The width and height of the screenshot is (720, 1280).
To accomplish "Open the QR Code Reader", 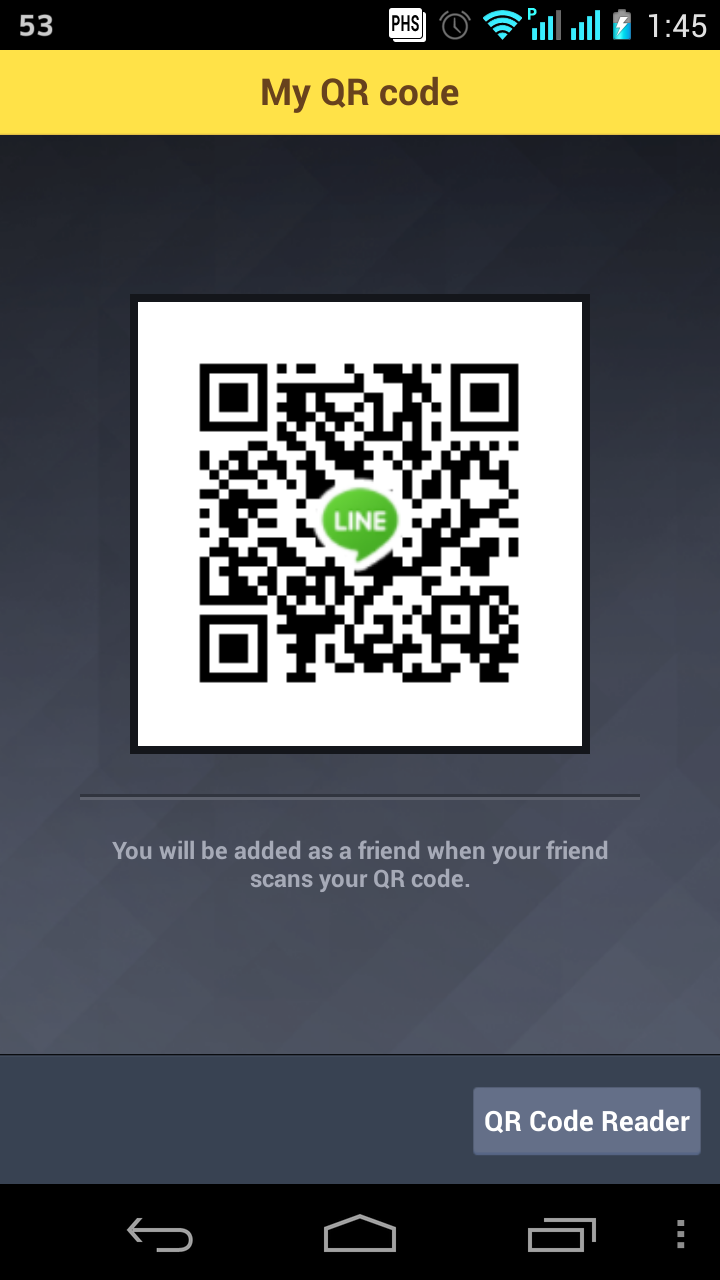I will (x=586, y=1121).
